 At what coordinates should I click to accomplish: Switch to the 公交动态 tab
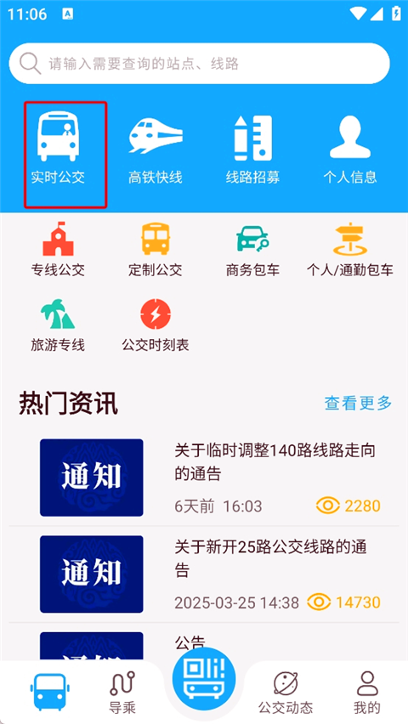pos(285,692)
